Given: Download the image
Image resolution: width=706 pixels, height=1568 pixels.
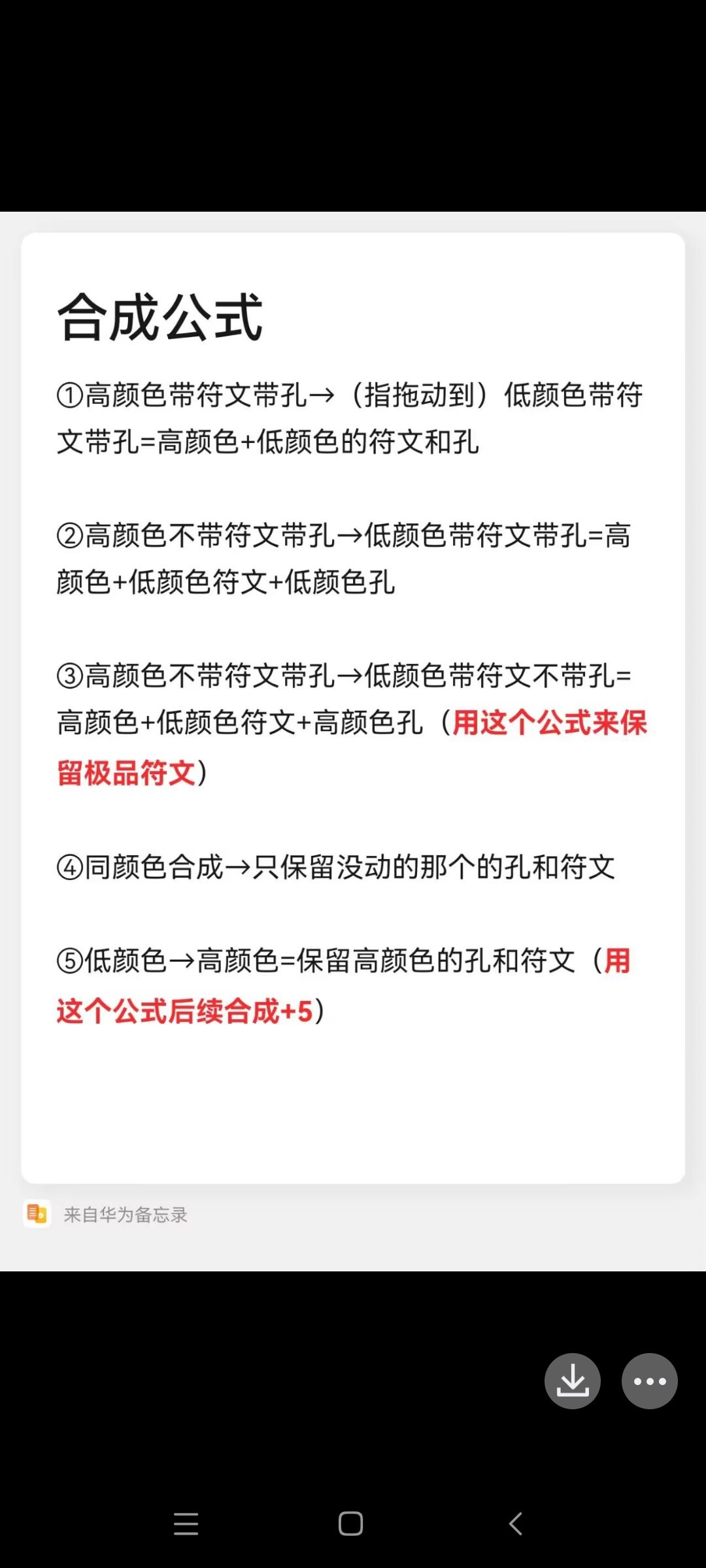Looking at the screenshot, I should click(x=573, y=1381).
